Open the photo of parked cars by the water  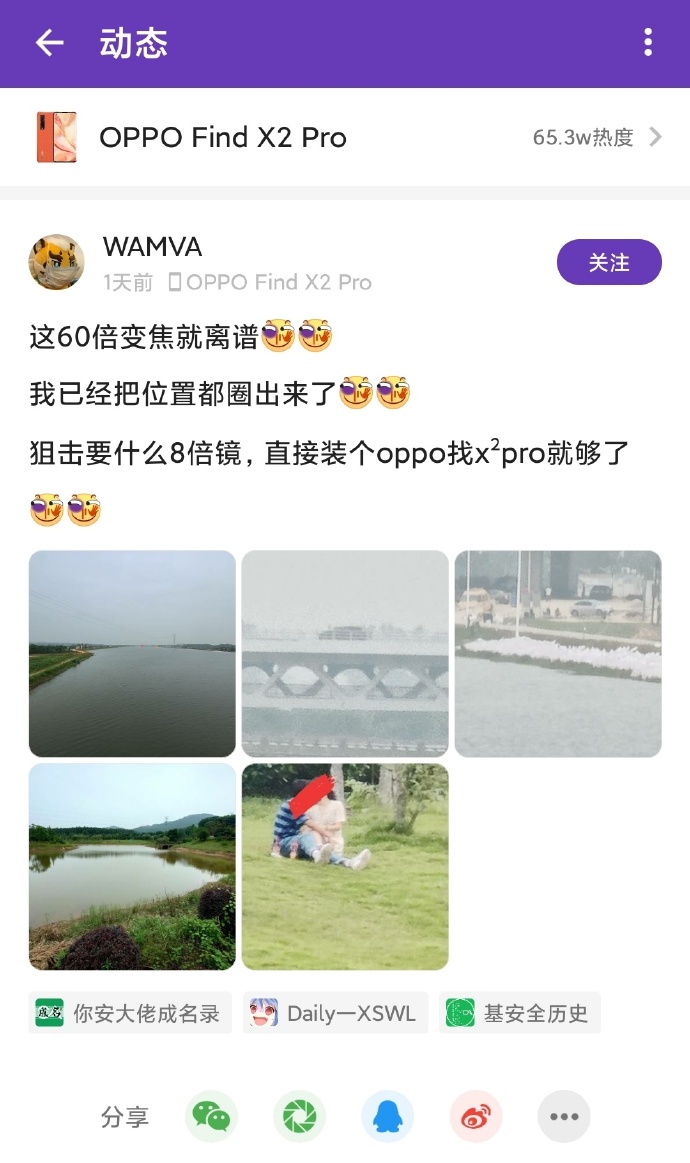click(558, 653)
